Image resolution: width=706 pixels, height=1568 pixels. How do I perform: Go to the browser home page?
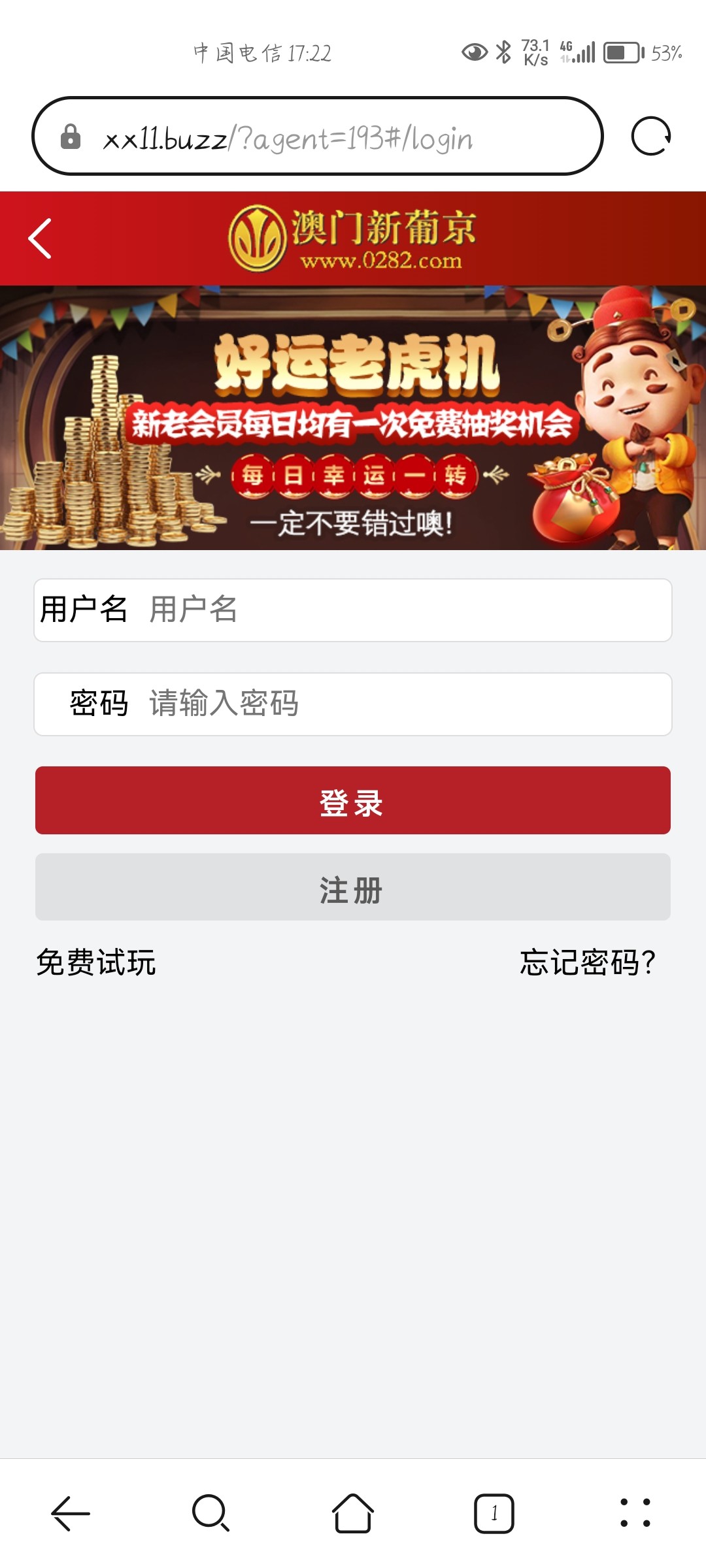click(353, 1513)
